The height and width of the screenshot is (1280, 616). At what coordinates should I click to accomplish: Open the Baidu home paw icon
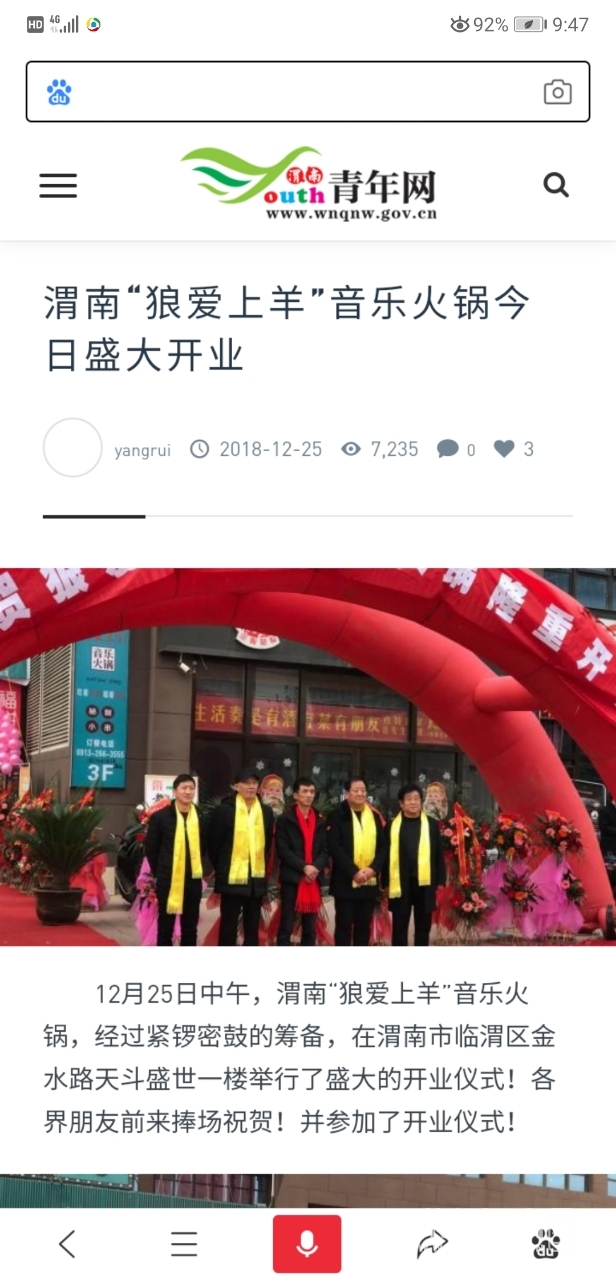click(x=545, y=1243)
